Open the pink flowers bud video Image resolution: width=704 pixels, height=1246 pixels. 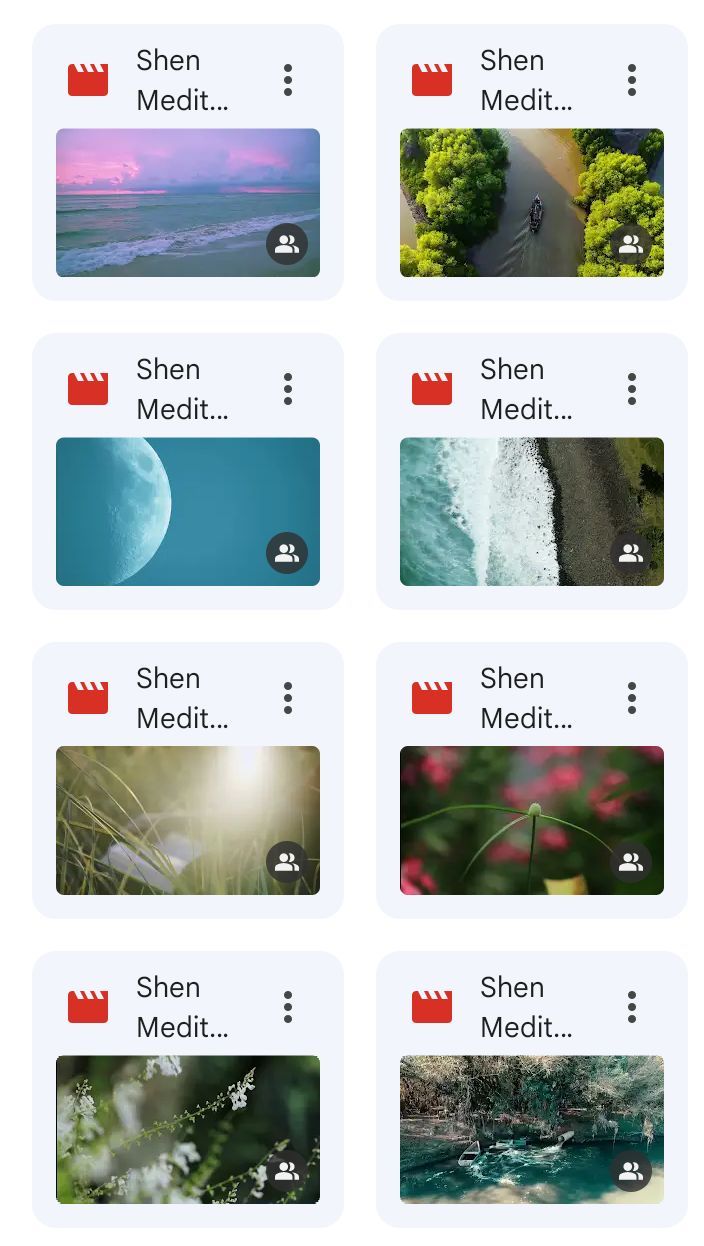531,820
